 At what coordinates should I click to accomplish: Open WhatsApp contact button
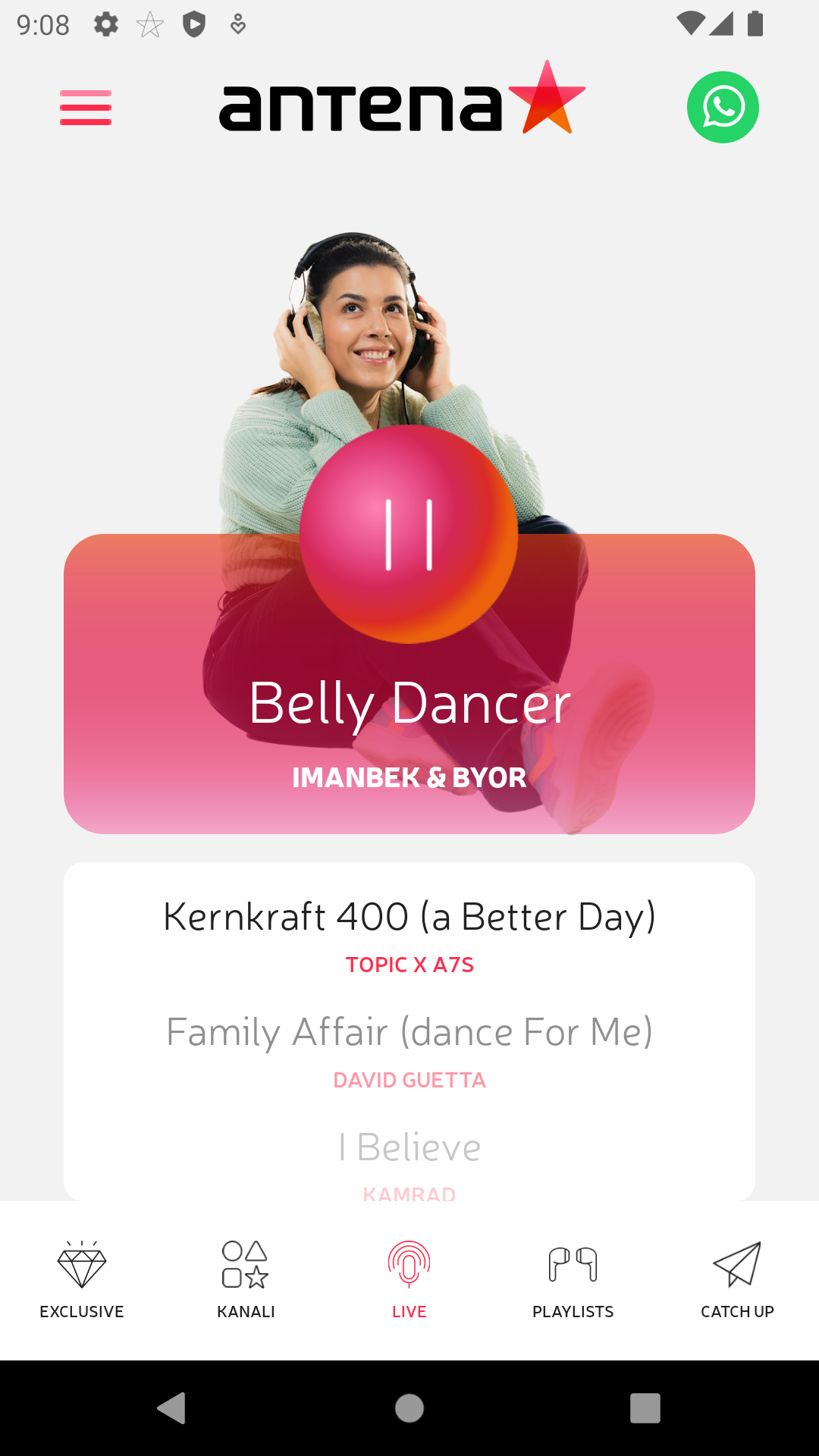(x=723, y=108)
